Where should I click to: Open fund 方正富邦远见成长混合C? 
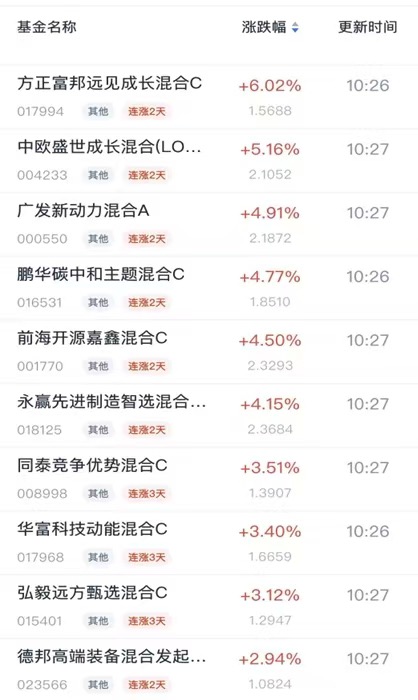click(x=209, y=97)
